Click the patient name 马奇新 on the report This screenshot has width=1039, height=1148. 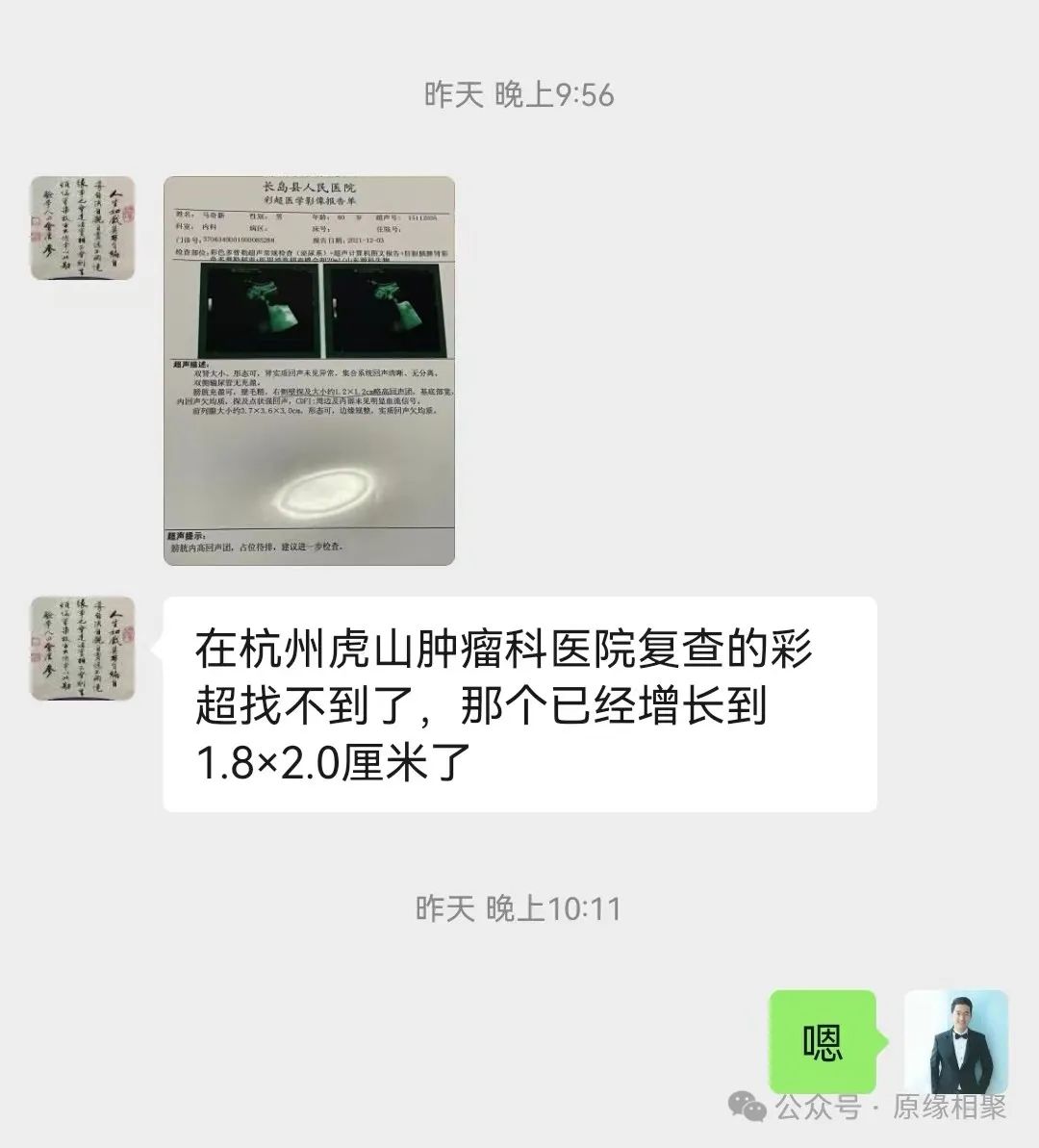tap(214, 215)
